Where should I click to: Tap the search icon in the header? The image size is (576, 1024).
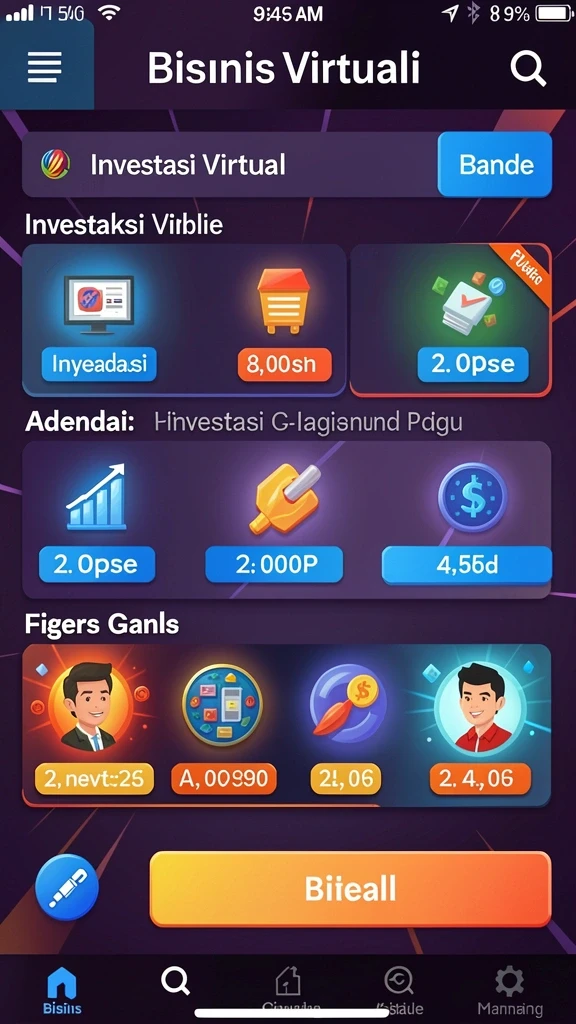click(528, 67)
